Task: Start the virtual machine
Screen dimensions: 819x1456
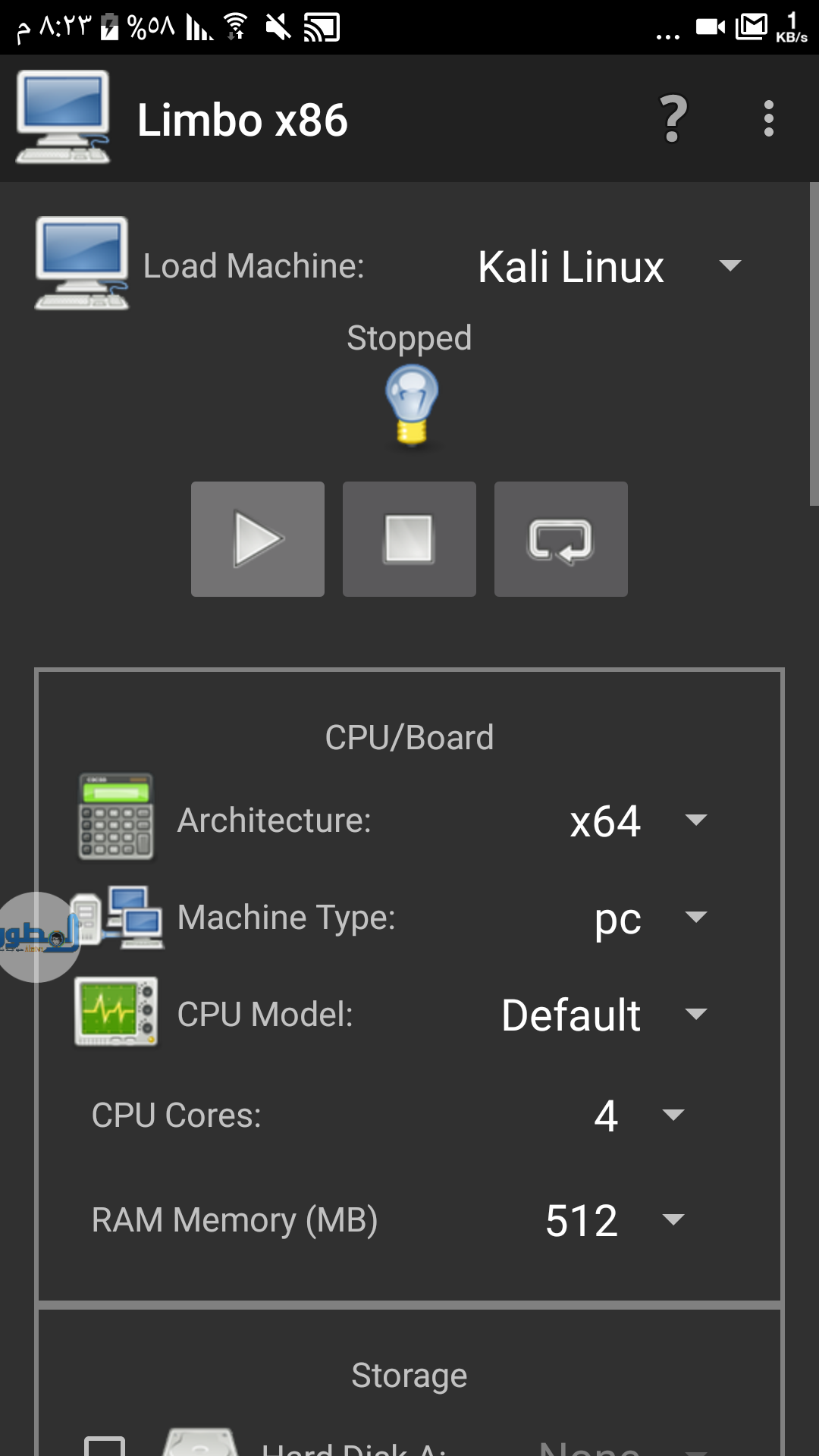Action: 258,539
